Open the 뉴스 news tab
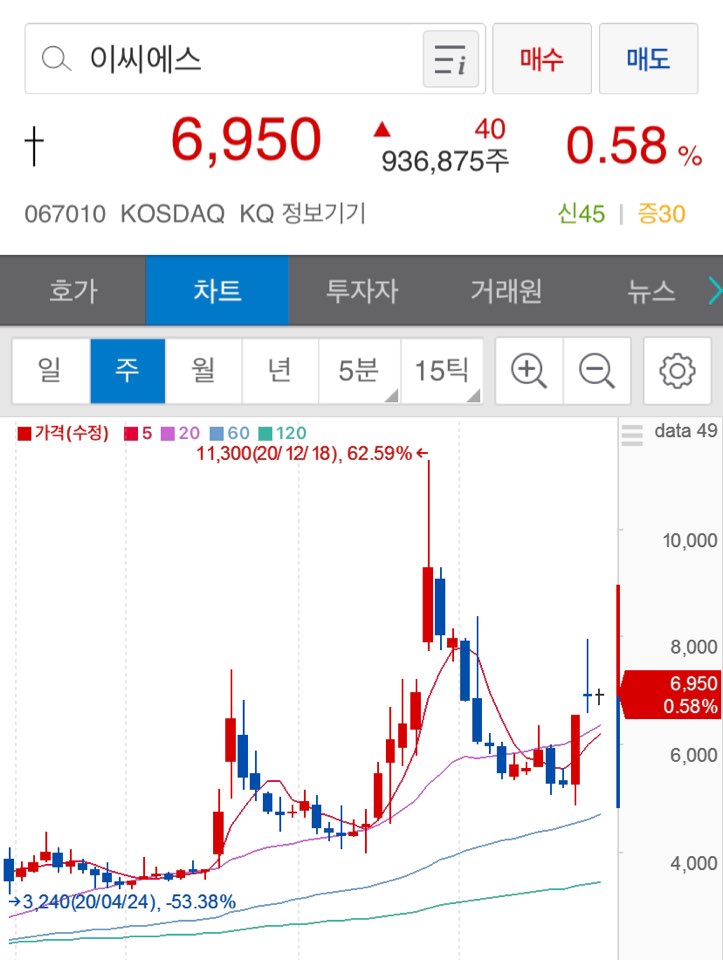The height and width of the screenshot is (960, 723). pyautogui.click(x=649, y=290)
